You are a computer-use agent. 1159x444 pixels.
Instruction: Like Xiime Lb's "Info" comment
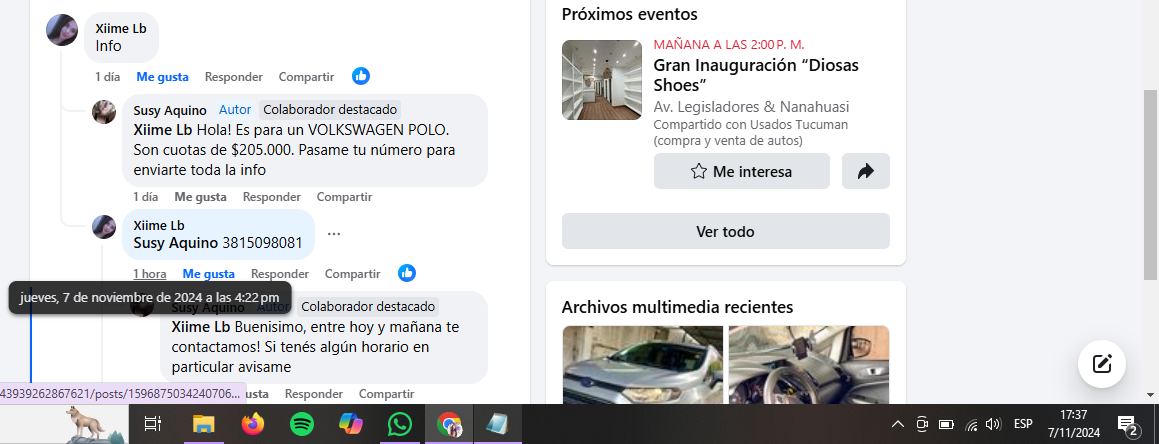(x=163, y=77)
